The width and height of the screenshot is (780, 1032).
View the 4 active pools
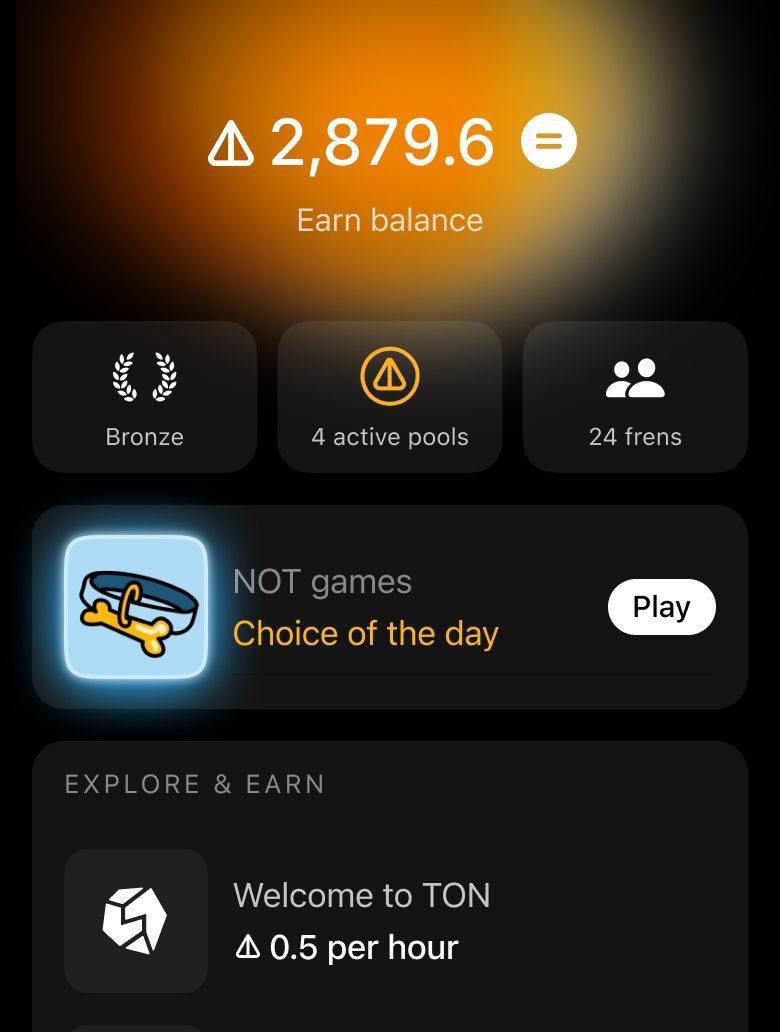pos(390,397)
